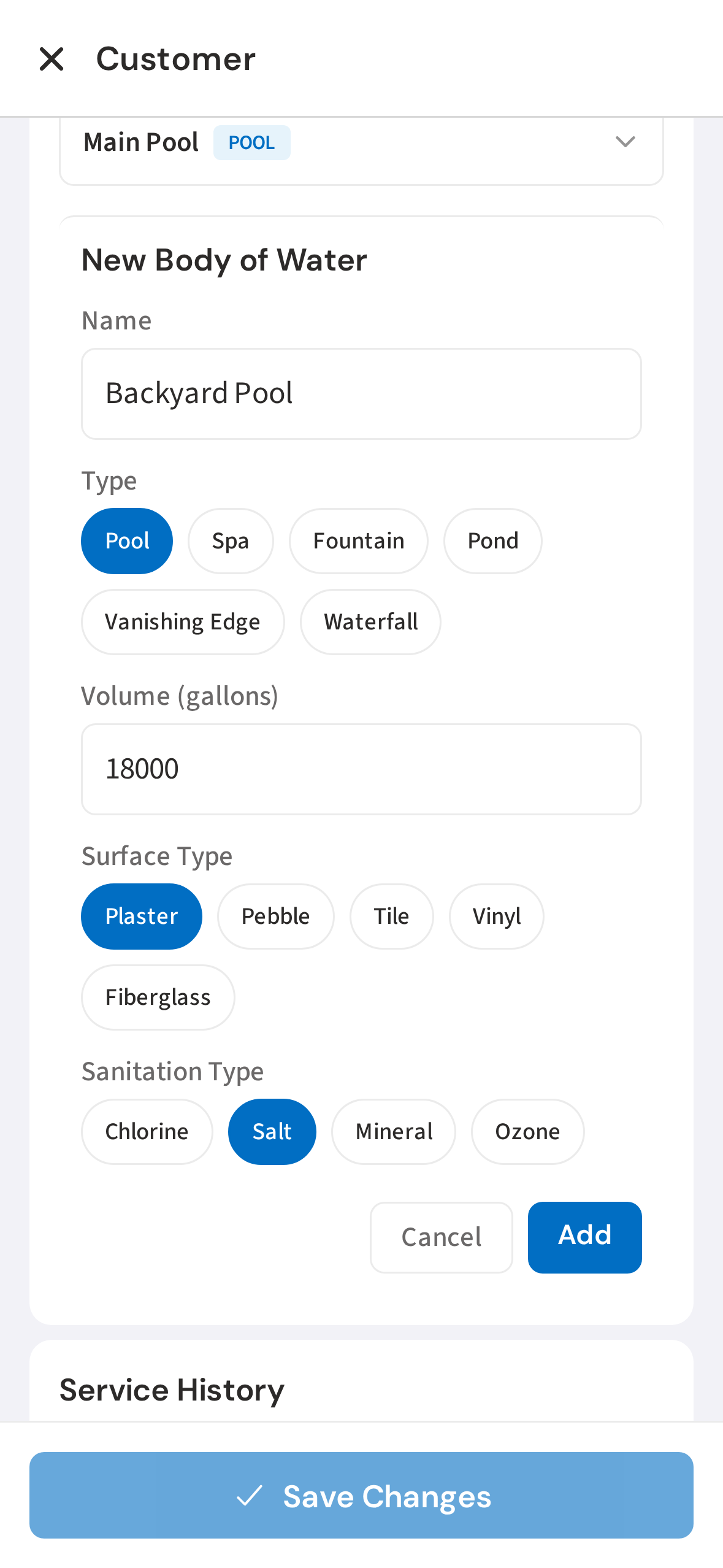Select Spa as the body of water type
Viewport: 723px width, 1568px height.
[x=231, y=540]
